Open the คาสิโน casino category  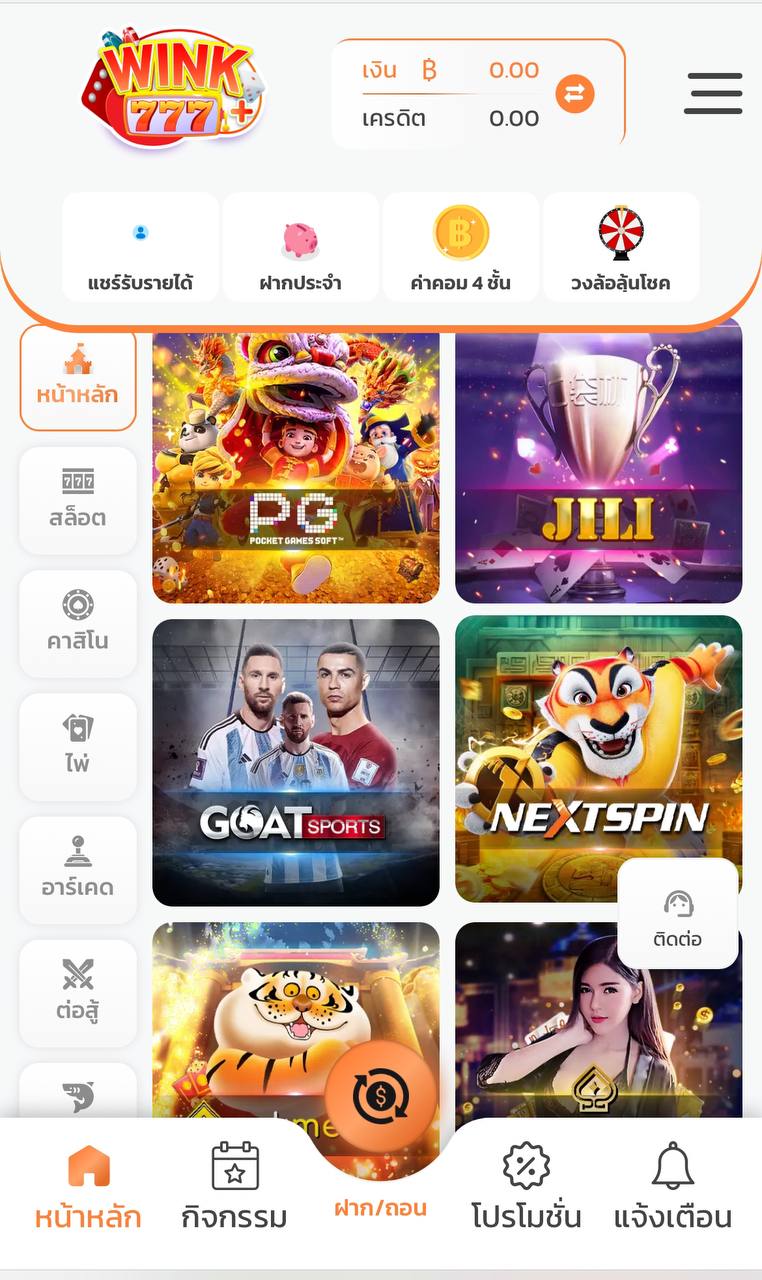tap(78, 623)
